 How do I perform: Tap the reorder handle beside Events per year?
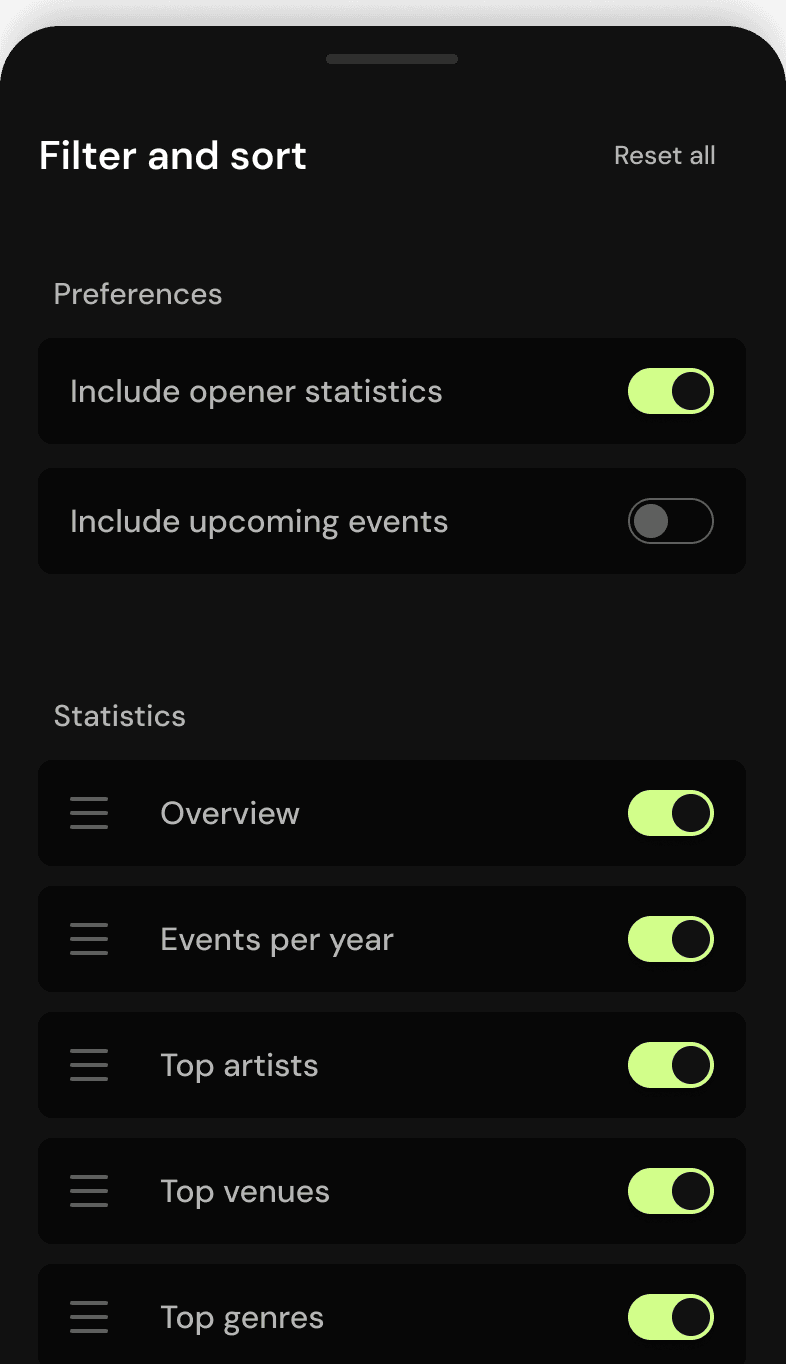pos(89,939)
